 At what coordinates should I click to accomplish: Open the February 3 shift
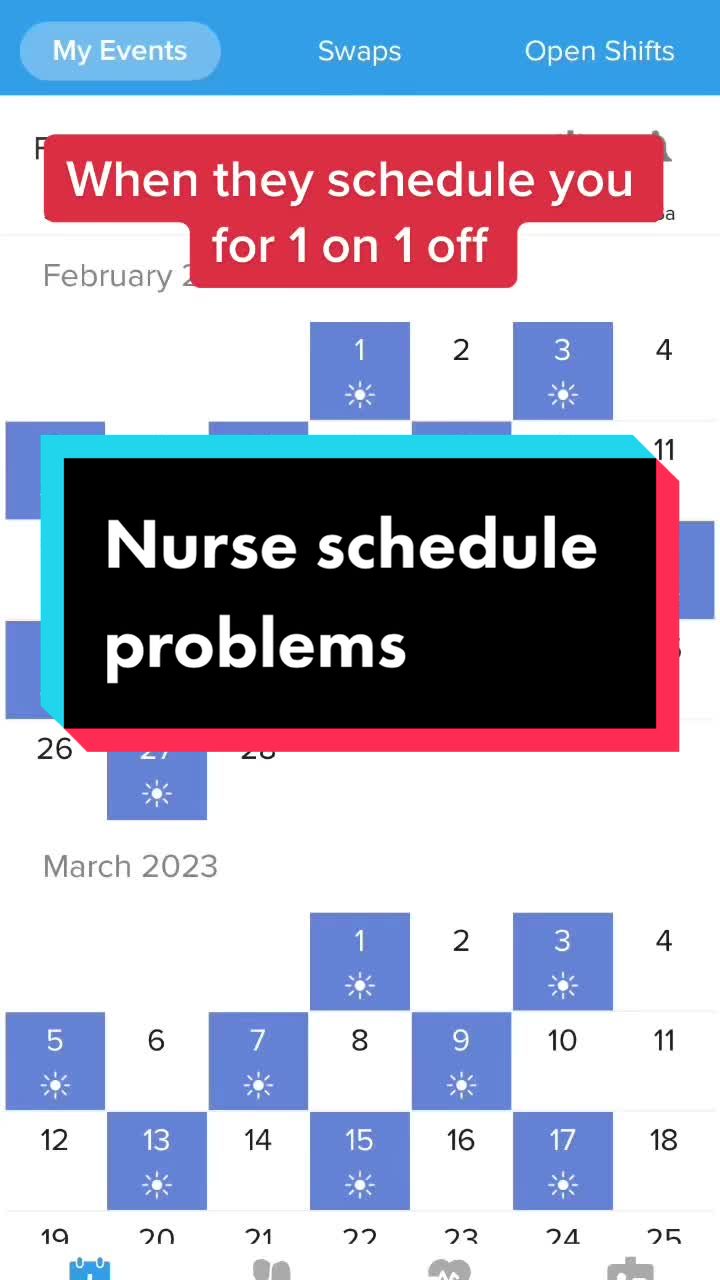click(563, 371)
